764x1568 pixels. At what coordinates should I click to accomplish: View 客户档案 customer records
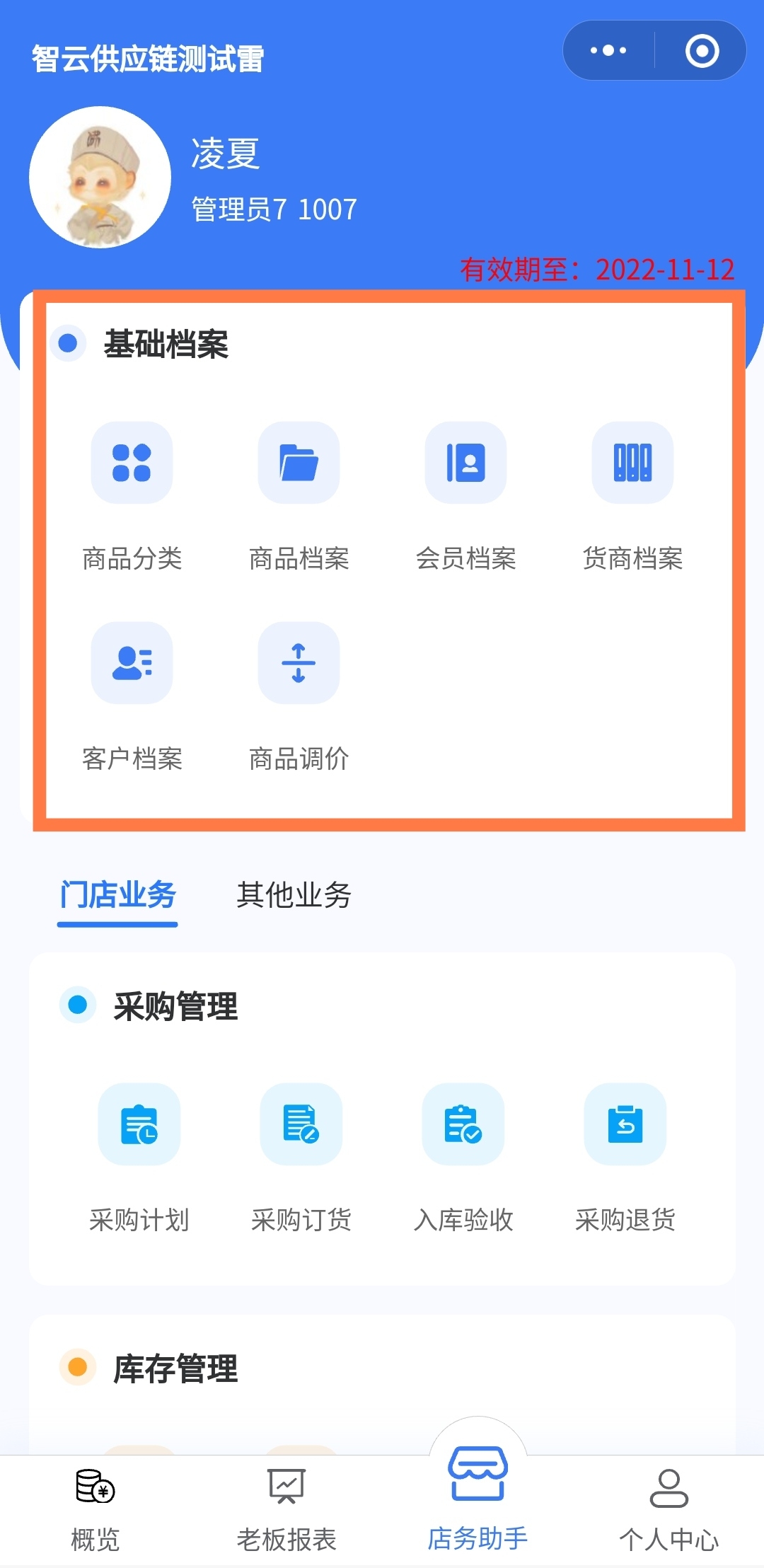132,664
